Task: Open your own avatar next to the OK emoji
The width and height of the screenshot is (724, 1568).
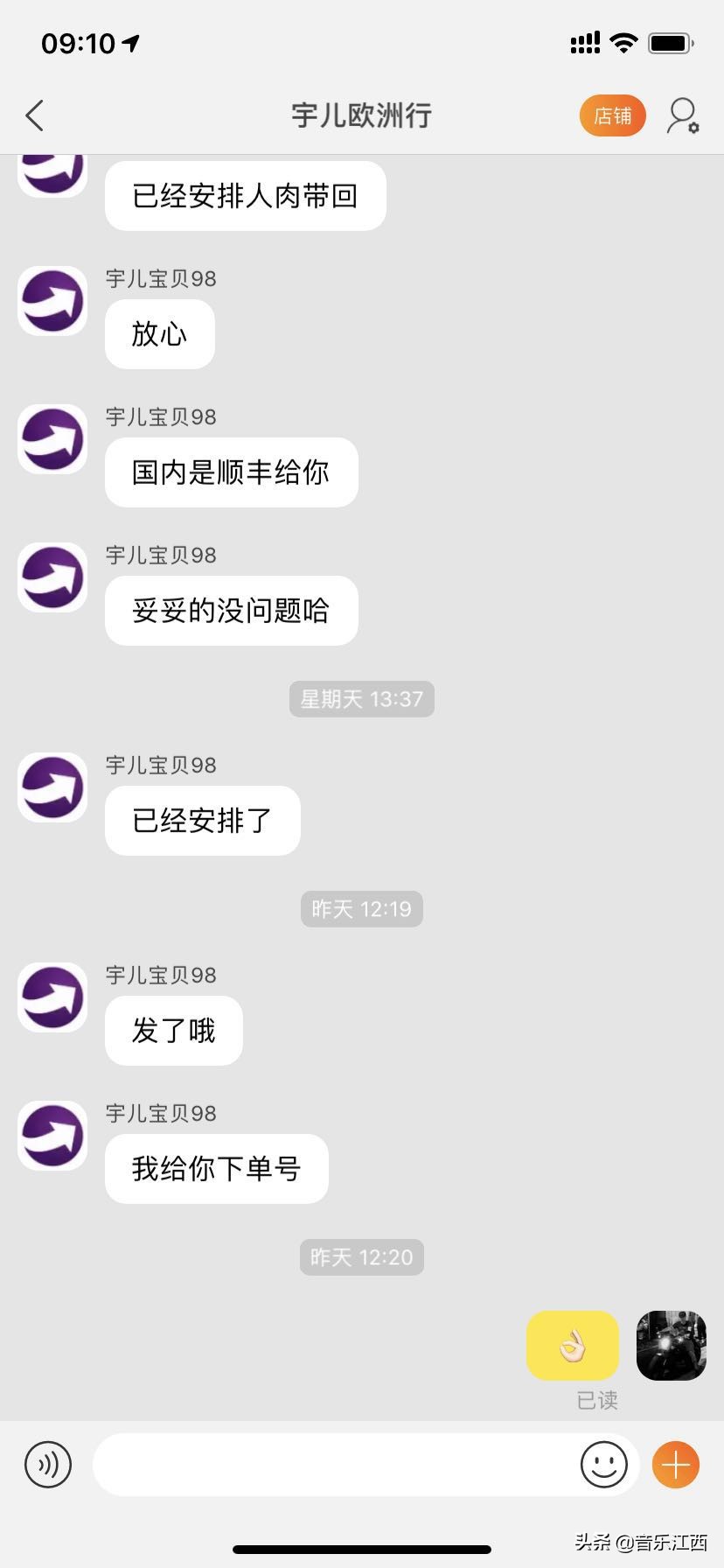Action: click(671, 1345)
